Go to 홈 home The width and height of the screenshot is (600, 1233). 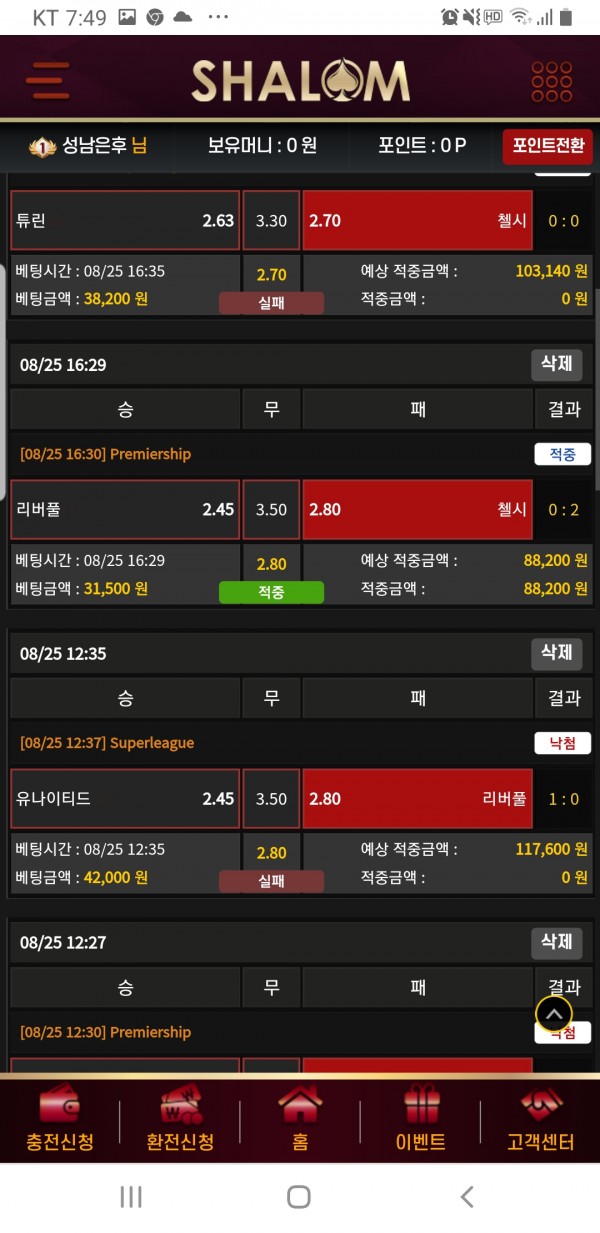300,1118
